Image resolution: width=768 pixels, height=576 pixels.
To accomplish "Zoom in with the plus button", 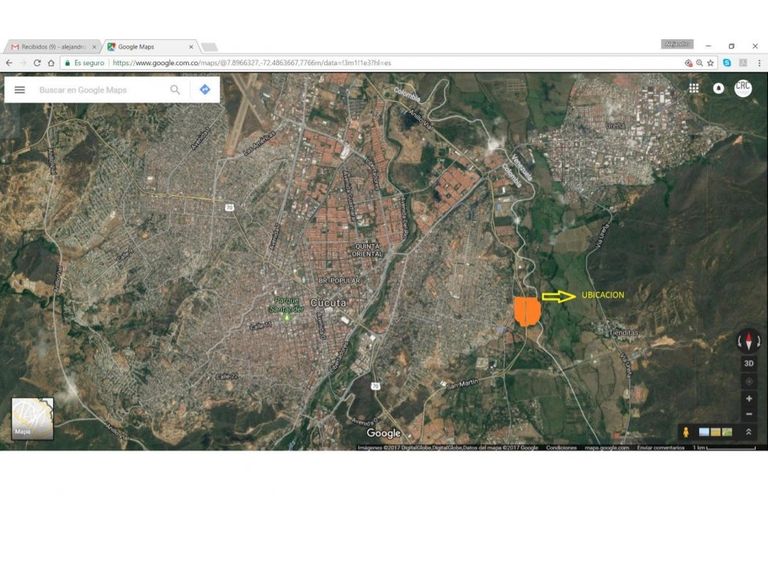I will [x=749, y=399].
